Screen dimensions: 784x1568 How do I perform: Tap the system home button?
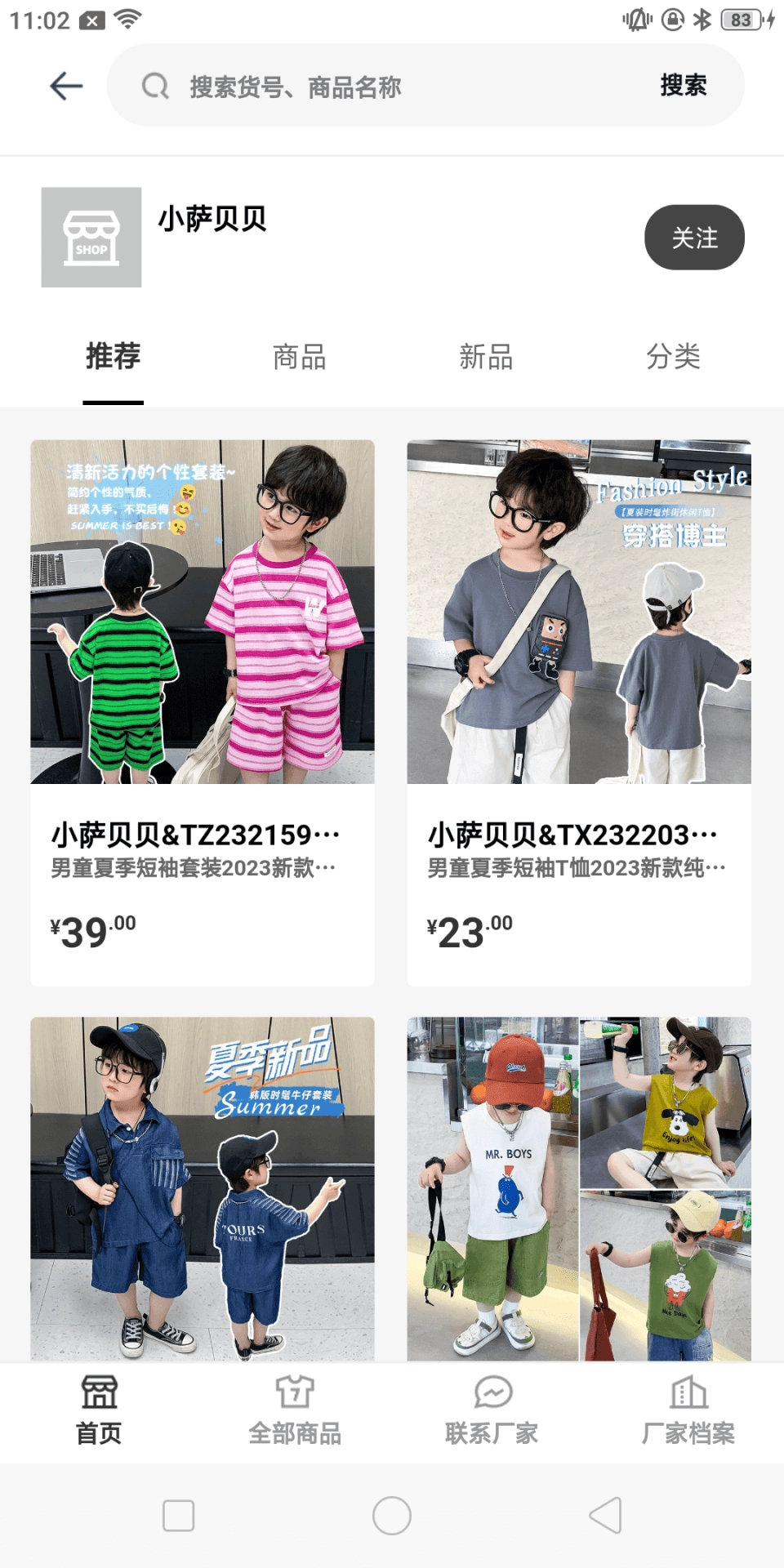392,1516
